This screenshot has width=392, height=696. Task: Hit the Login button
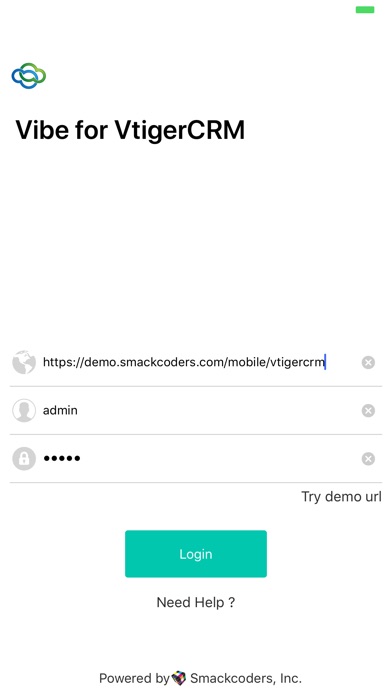pos(196,554)
